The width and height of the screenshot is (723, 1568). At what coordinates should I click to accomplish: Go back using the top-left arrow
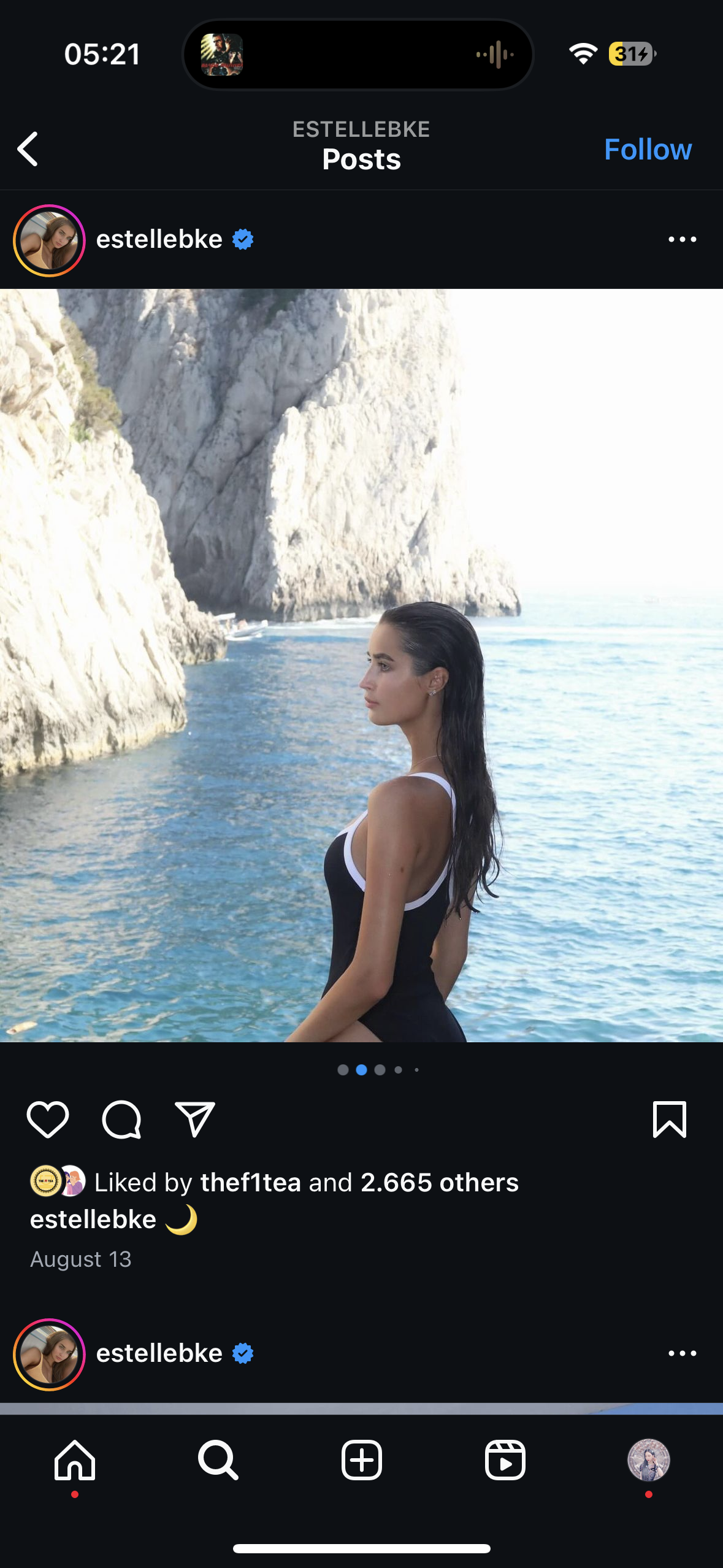28,149
